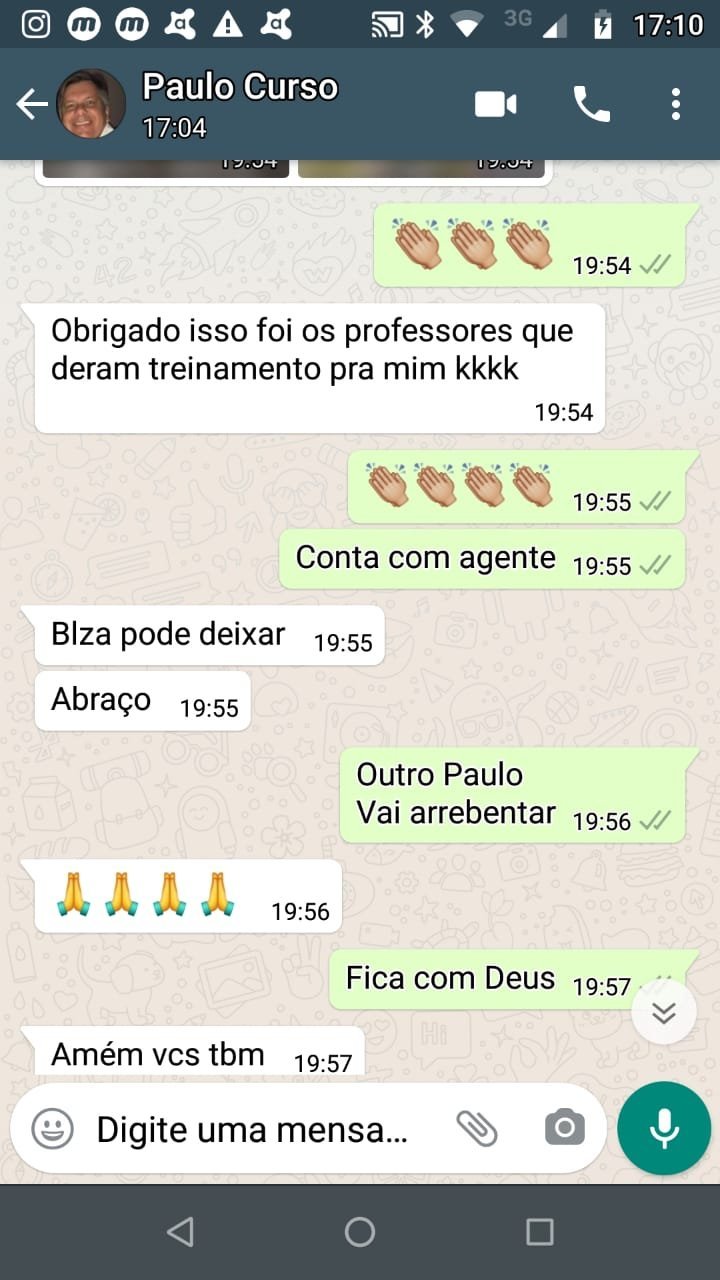Image resolution: width=720 pixels, height=1280 pixels.
Task: Tap the microphone to record audio
Action: [x=664, y=1128]
